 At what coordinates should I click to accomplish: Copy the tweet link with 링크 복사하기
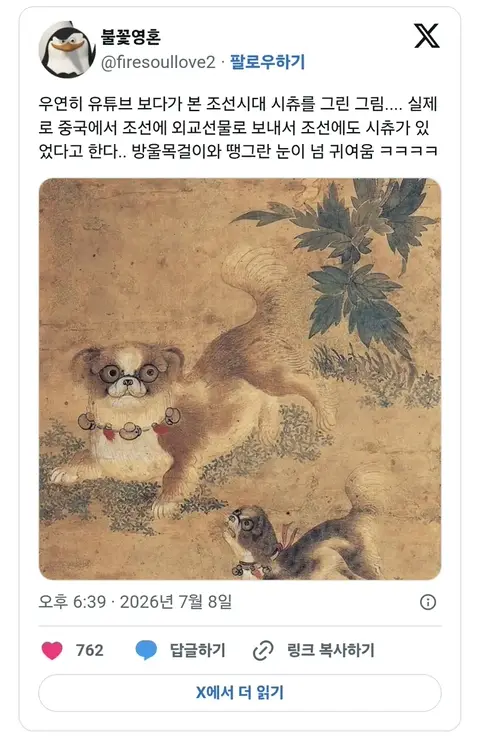tap(313, 650)
